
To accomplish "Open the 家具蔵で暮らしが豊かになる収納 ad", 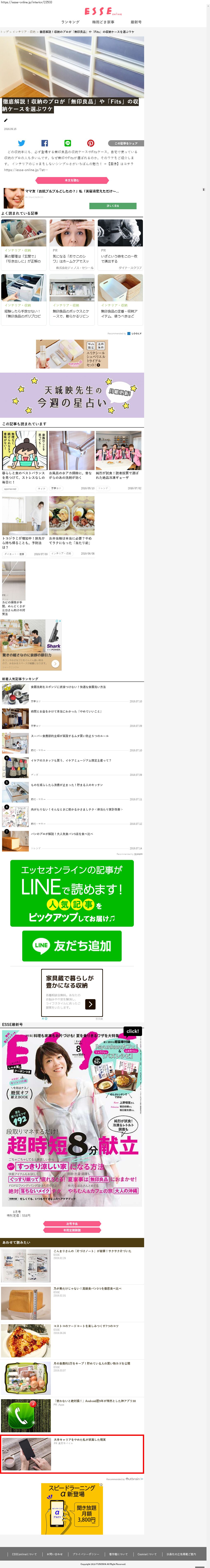I will click(x=72, y=992).
